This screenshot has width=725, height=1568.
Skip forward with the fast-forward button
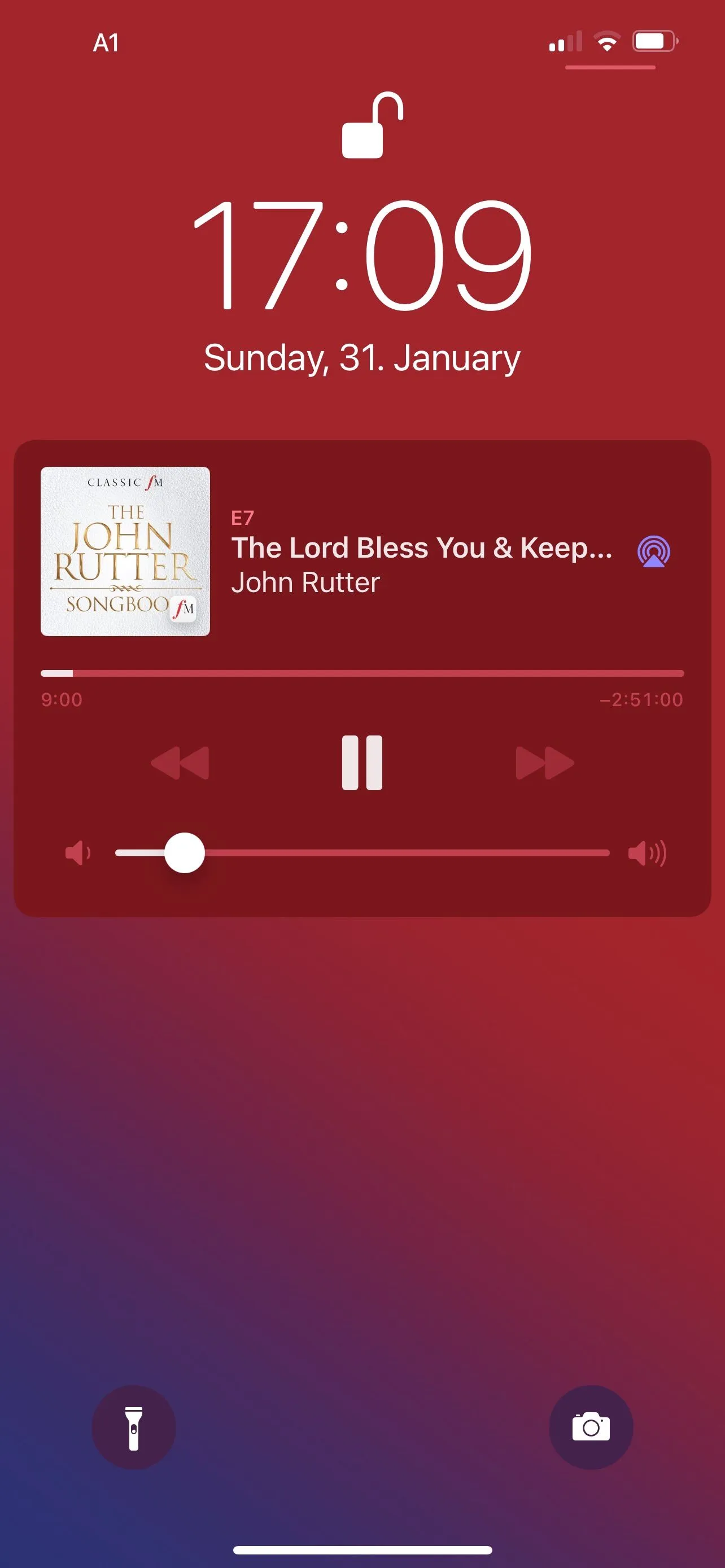pyautogui.click(x=544, y=762)
